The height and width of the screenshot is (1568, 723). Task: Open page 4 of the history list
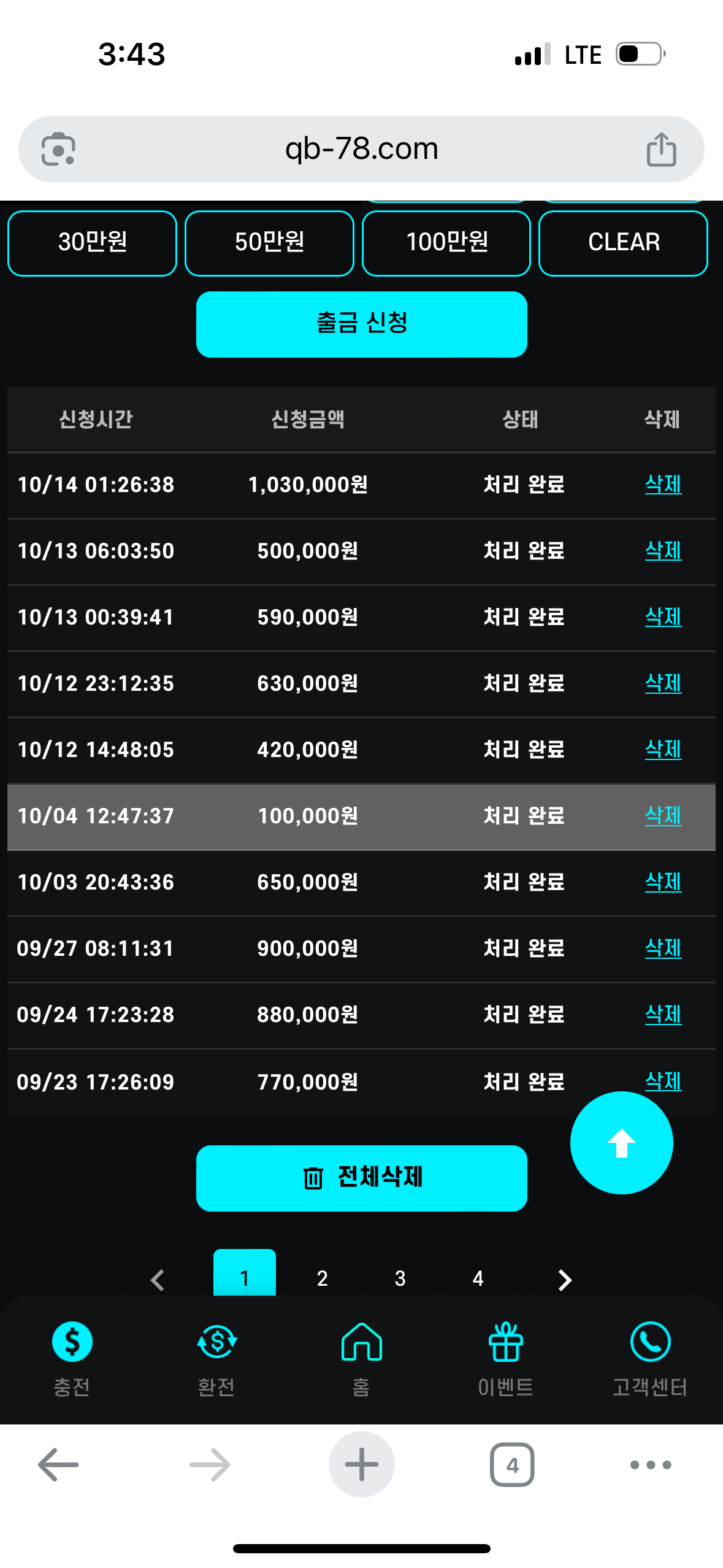[x=478, y=1278]
